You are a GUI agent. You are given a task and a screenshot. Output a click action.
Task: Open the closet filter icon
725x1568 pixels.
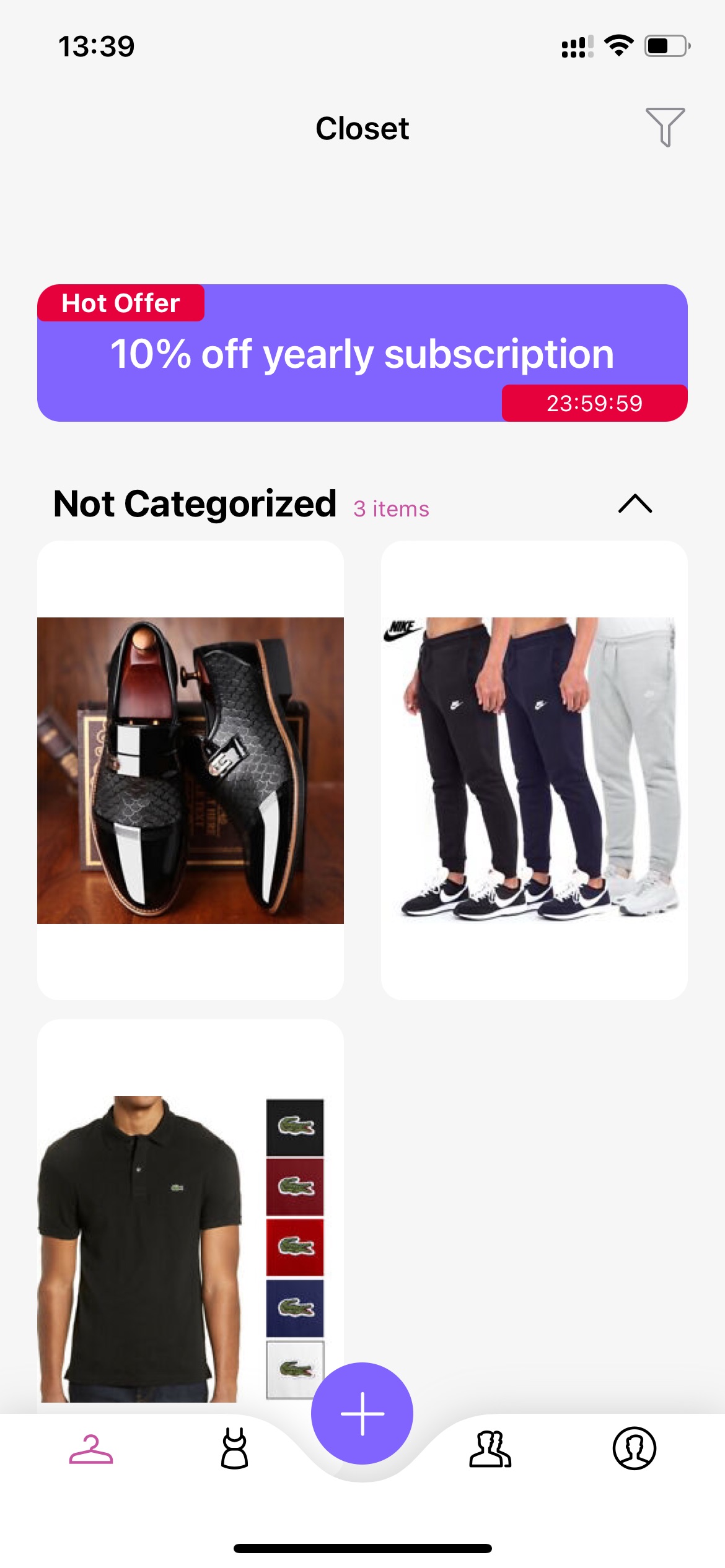click(665, 127)
